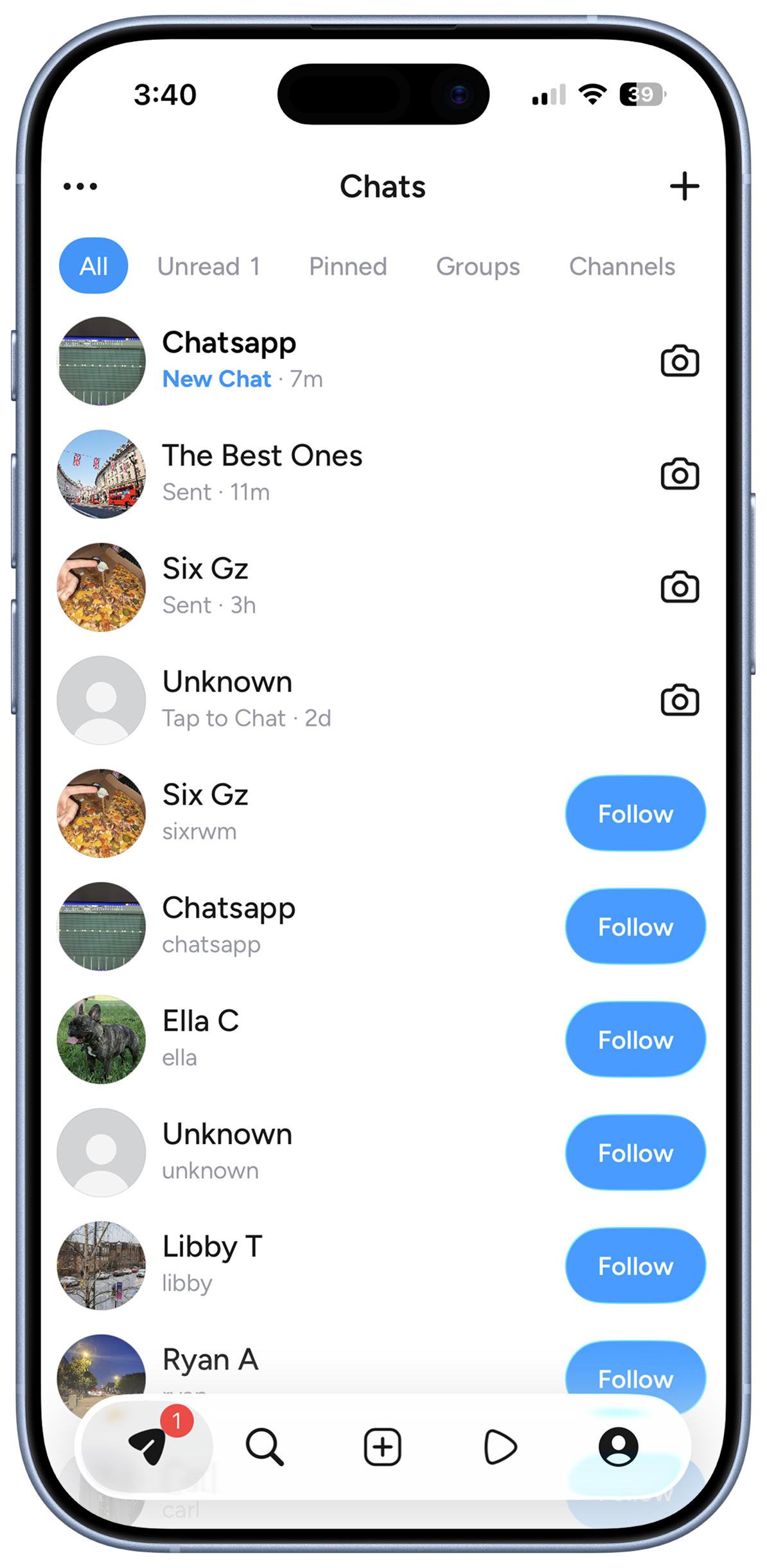Start a new chat with plus icon
This screenshot has width=767, height=1568.
pyautogui.click(x=684, y=186)
